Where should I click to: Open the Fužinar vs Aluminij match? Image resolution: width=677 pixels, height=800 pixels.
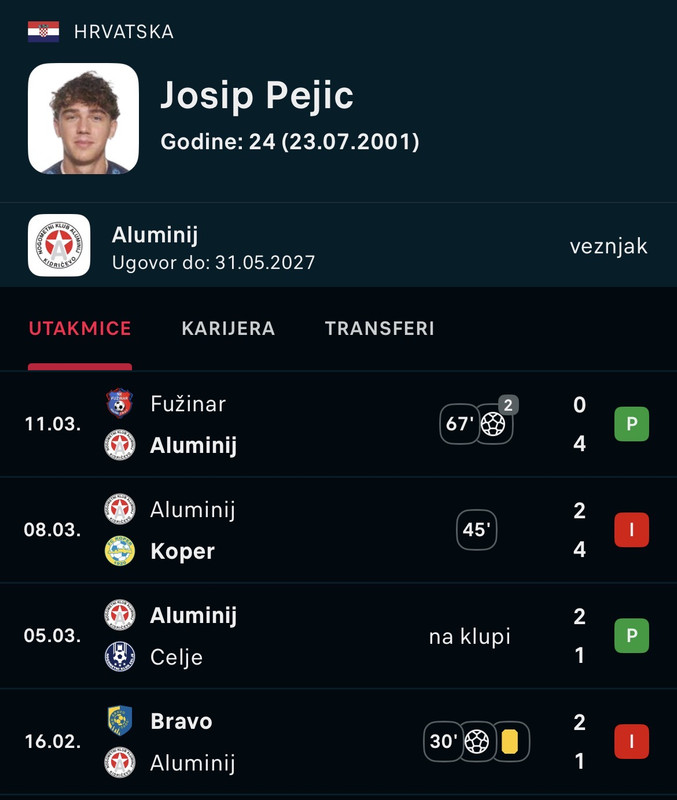point(338,424)
